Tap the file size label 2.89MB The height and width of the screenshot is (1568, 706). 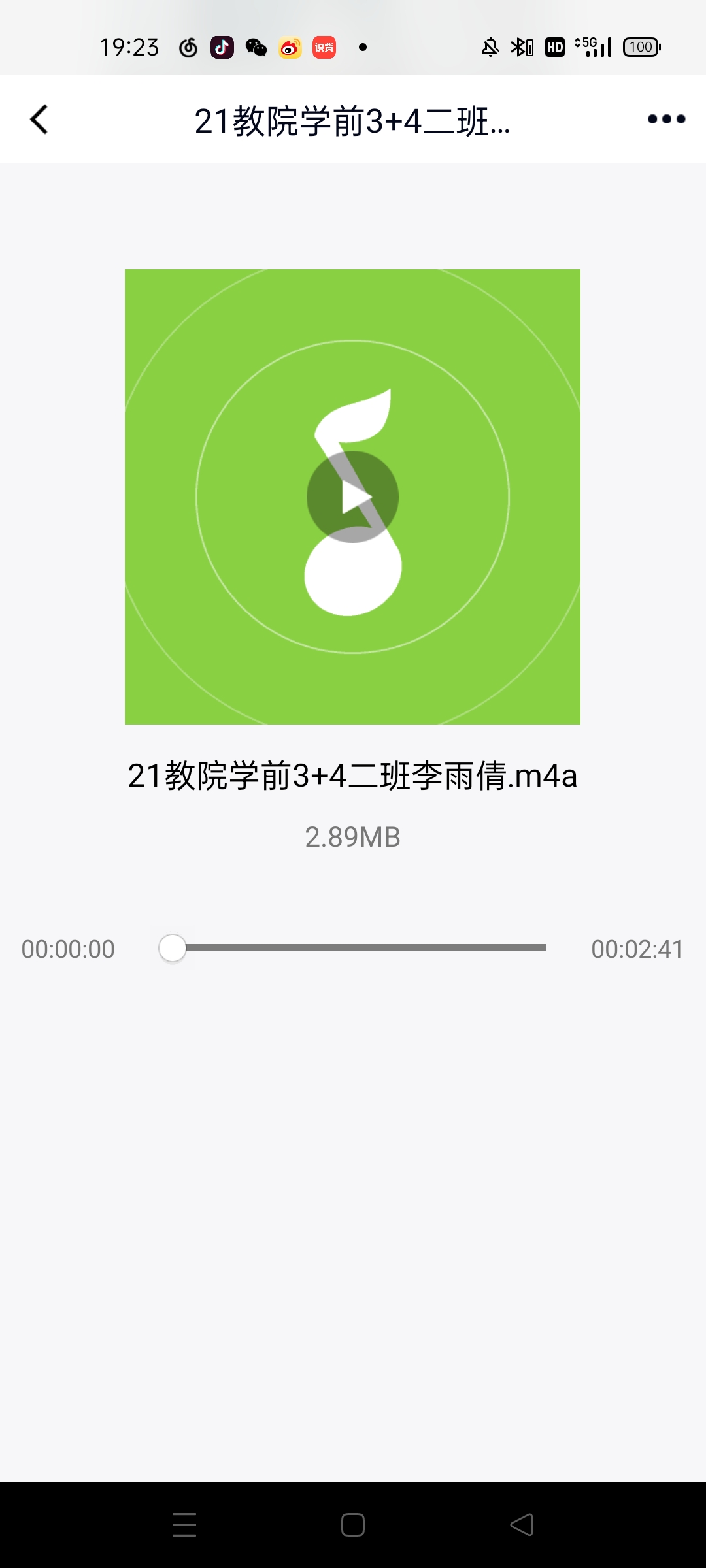click(352, 837)
